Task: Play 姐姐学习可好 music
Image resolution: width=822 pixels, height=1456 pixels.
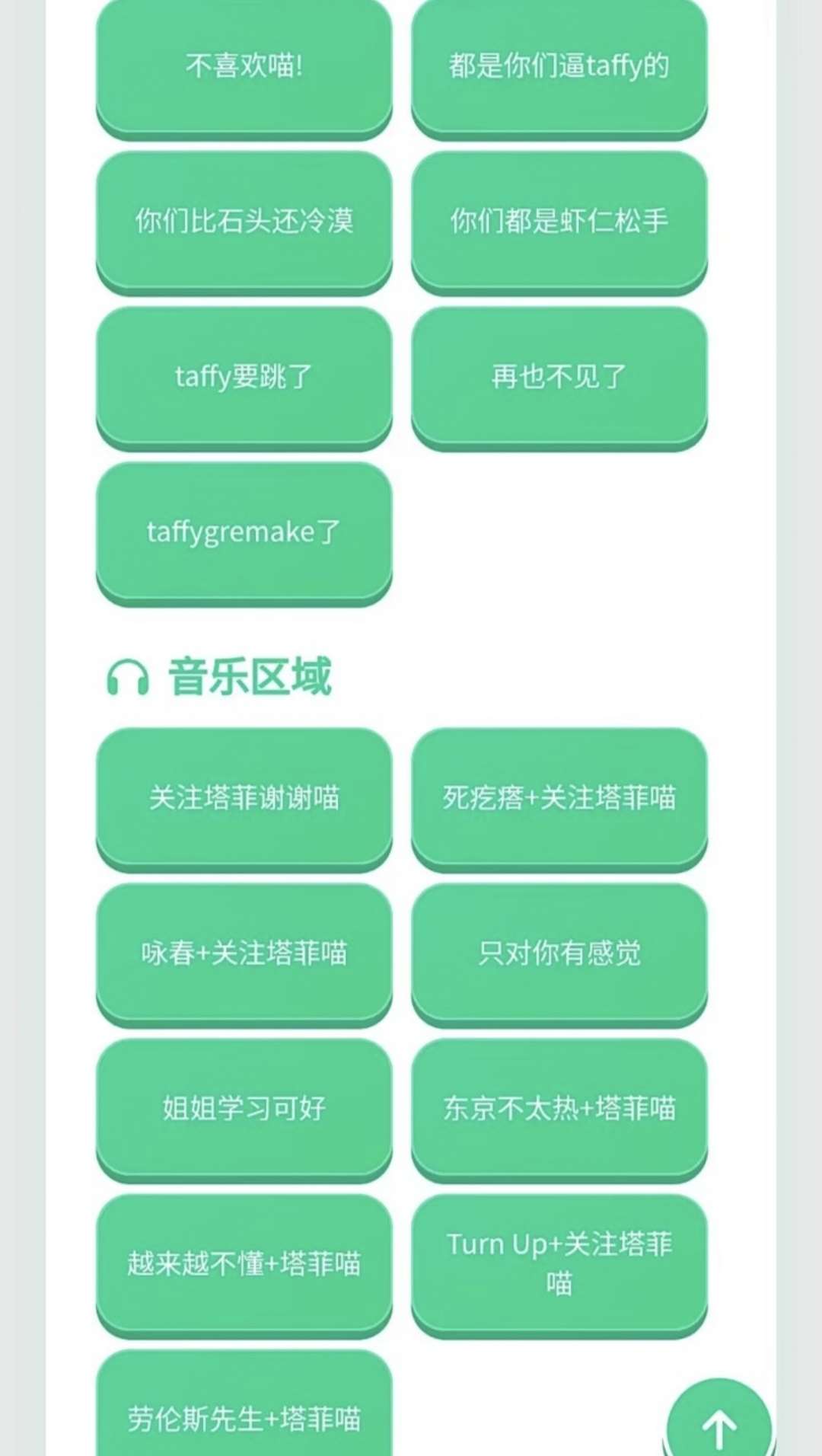Action: click(x=244, y=1108)
